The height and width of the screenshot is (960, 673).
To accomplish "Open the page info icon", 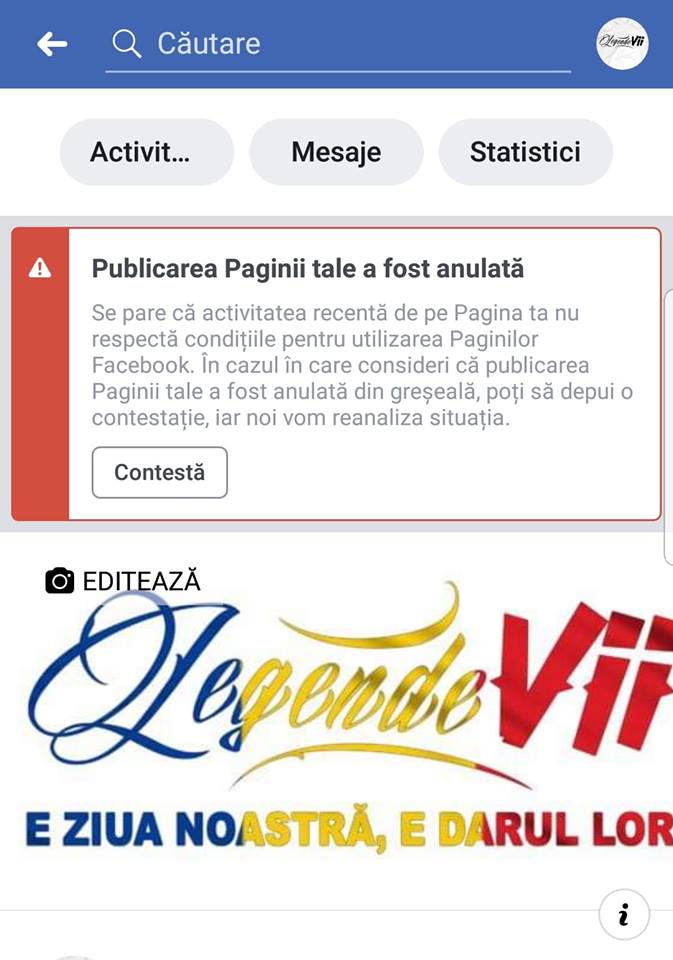I will point(624,915).
